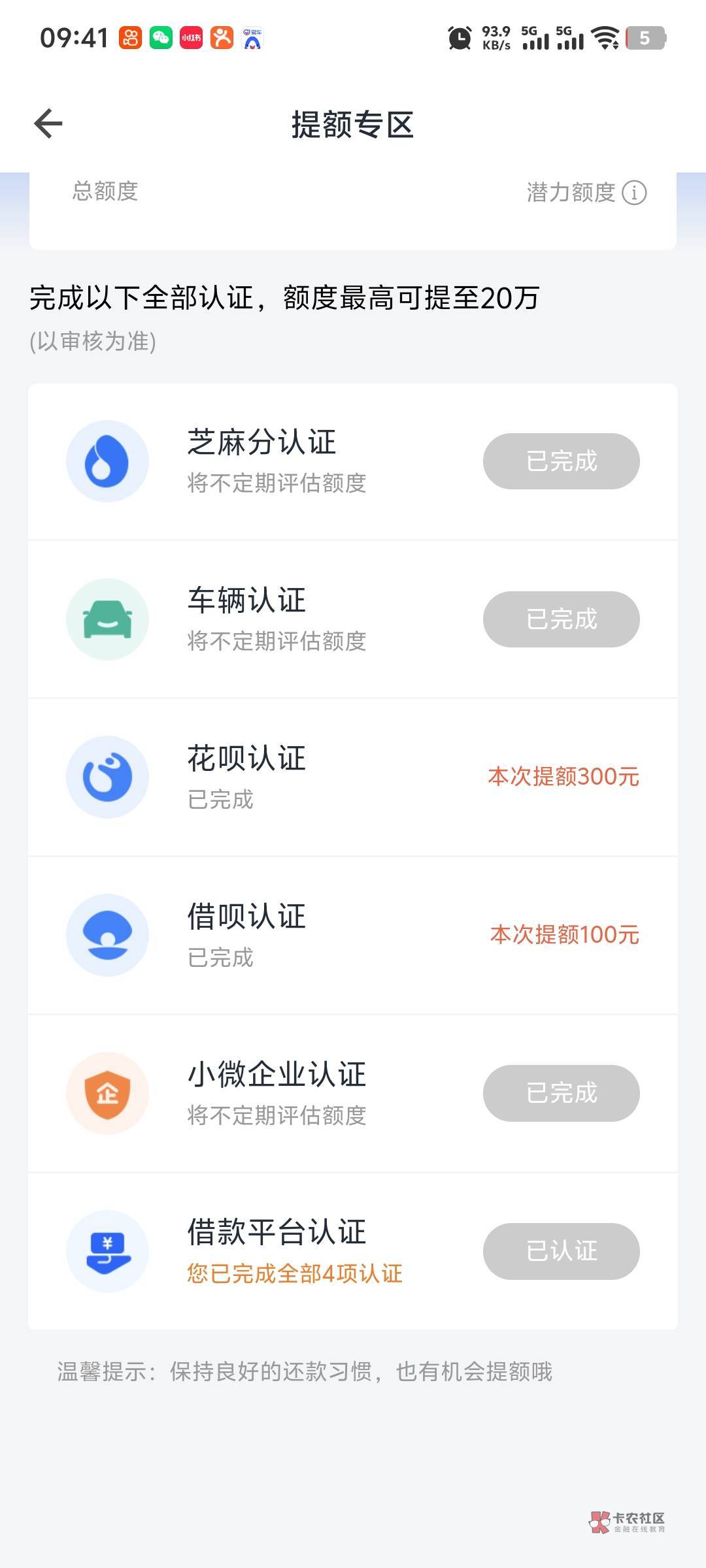Tap 已完成 button for 小微企业认证
The height and width of the screenshot is (1568, 706).
[x=561, y=1093]
